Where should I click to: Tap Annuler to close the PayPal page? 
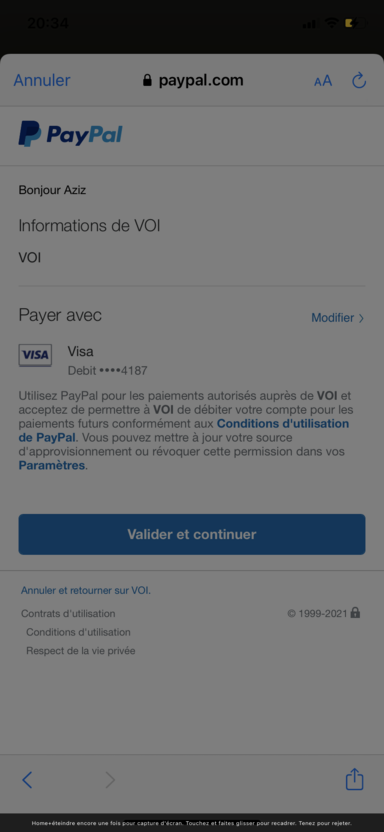[42, 80]
